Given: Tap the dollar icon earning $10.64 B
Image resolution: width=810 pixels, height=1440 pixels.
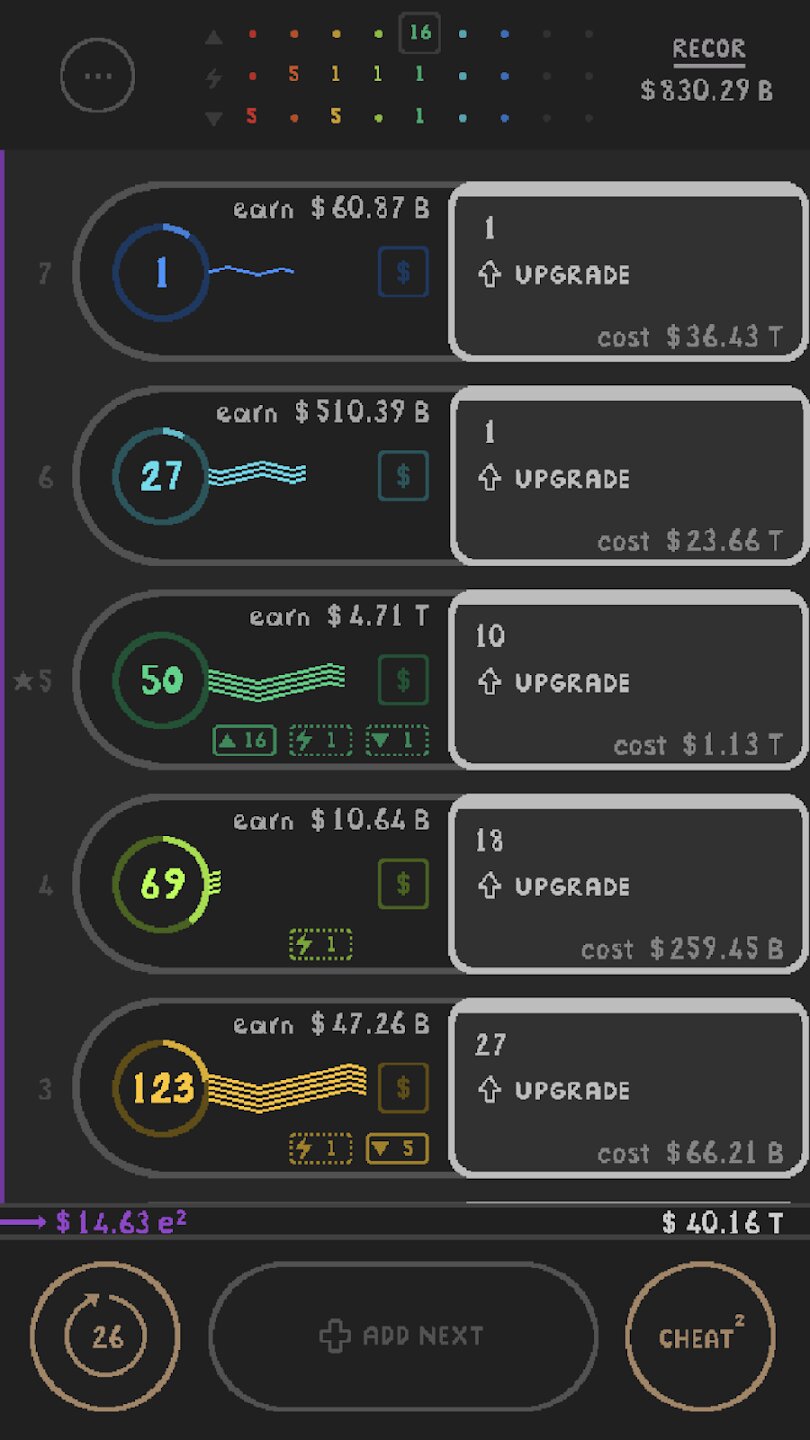Looking at the screenshot, I should pos(403,884).
